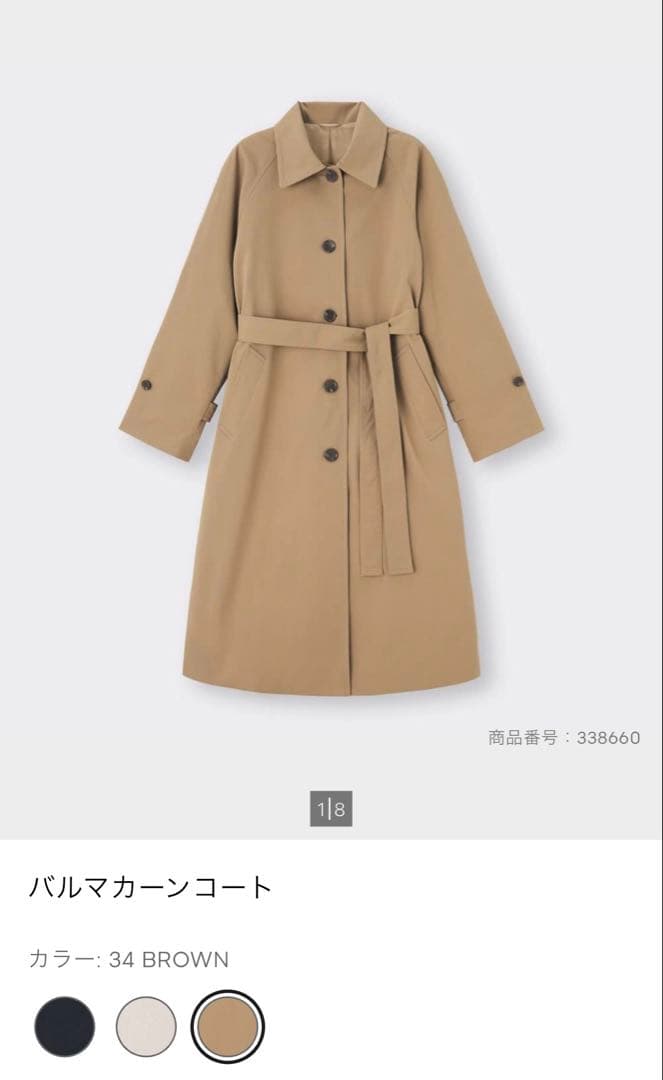Open the coat product image
The height and width of the screenshot is (1080, 663).
(x=331, y=399)
